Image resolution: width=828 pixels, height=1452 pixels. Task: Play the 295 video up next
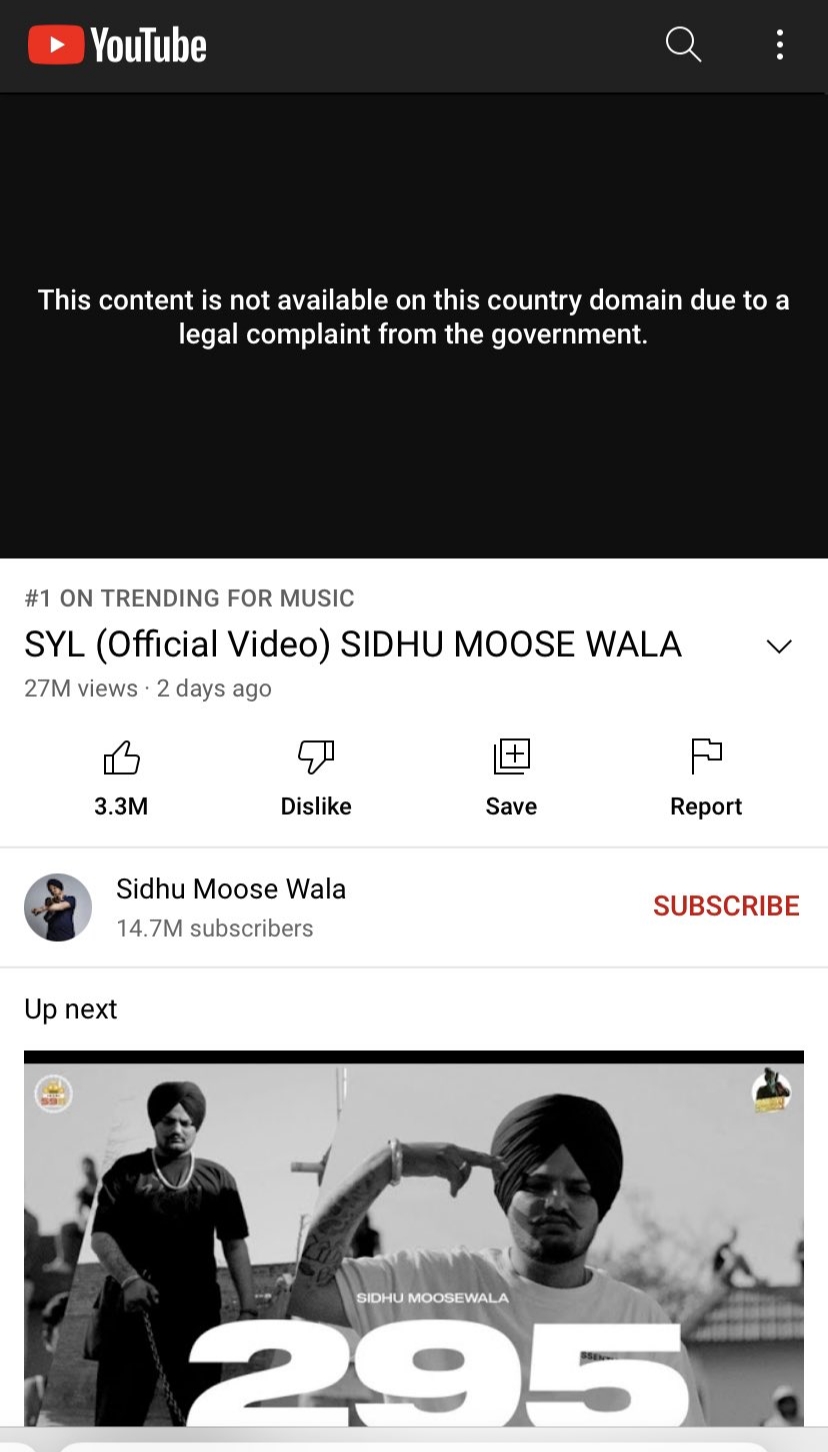click(x=414, y=1240)
